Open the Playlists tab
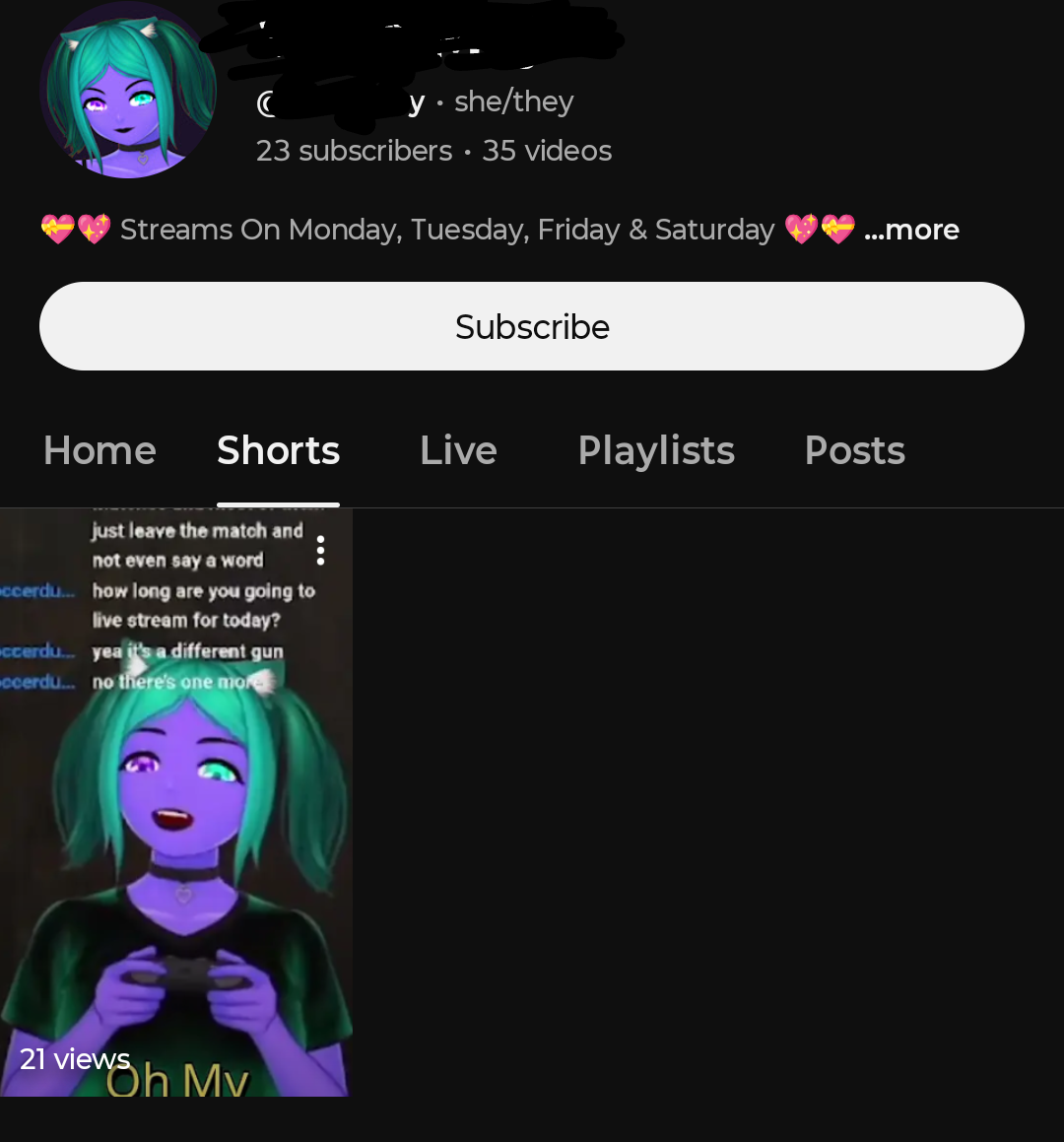The width and height of the screenshot is (1064, 1142). (656, 451)
